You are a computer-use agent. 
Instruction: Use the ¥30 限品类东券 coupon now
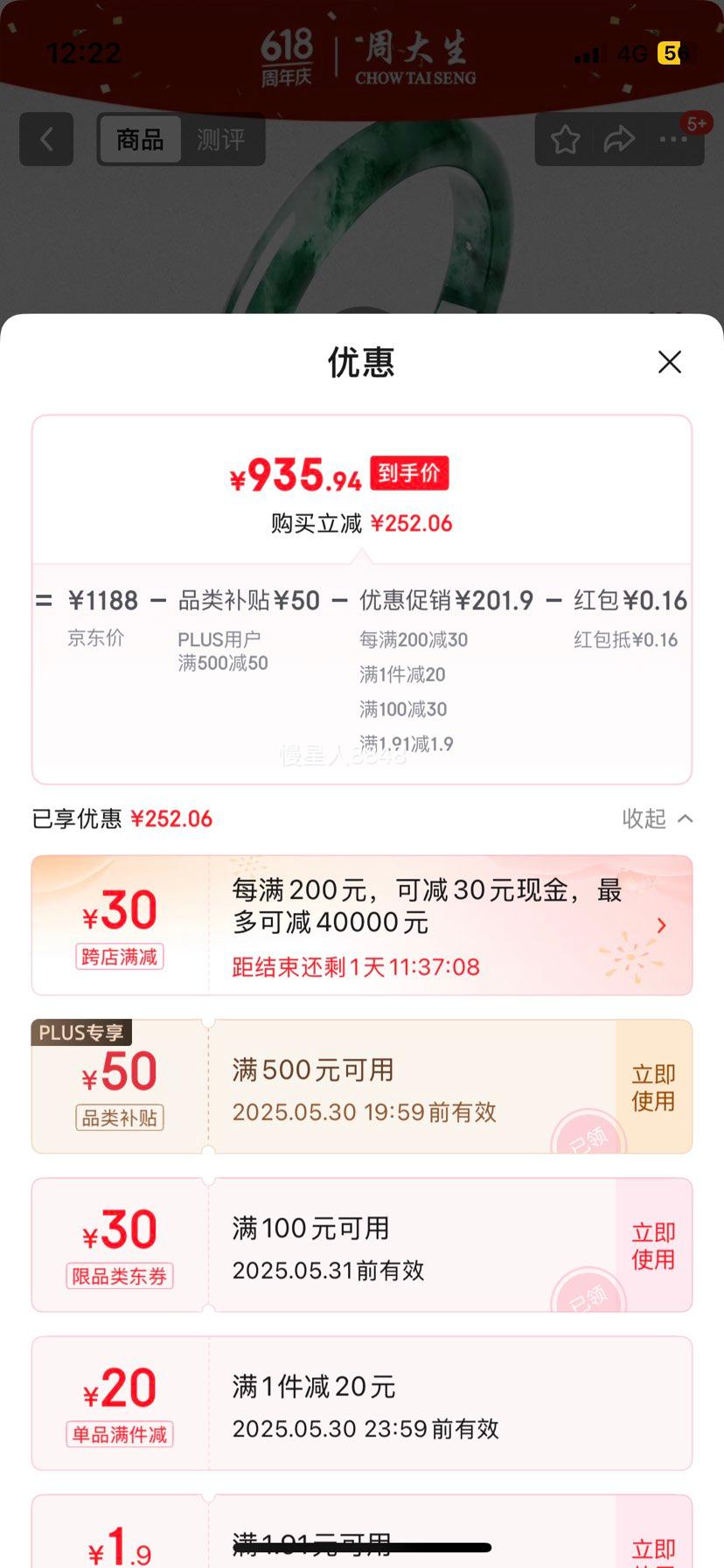pos(653,1245)
